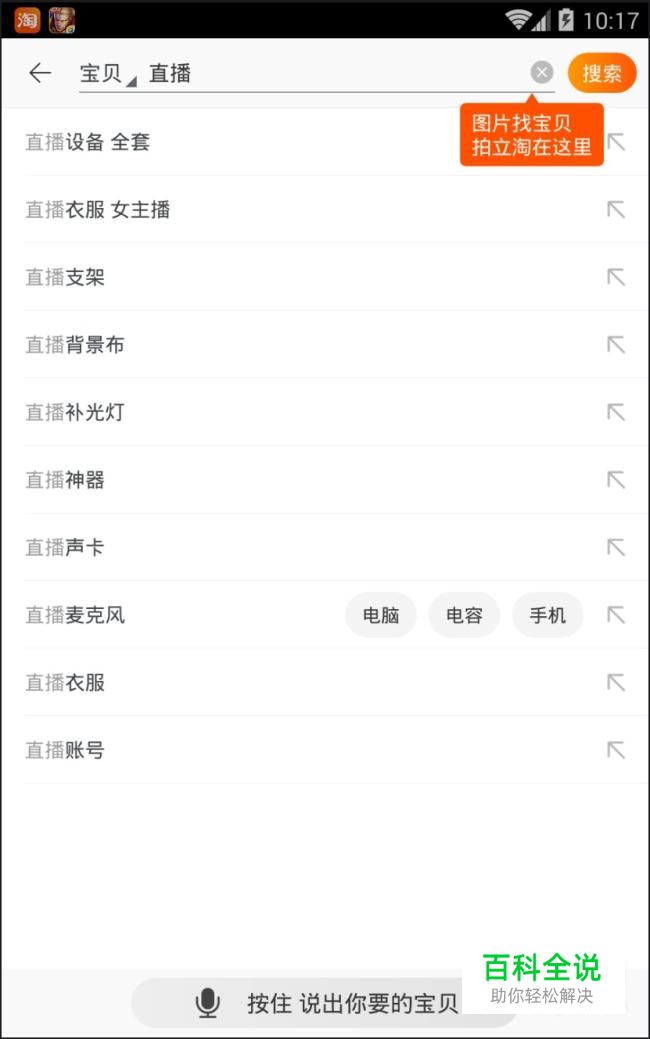The height and width of the screenshot is (1039, 650).
Task: Tap the 按住 说出你要的宝贝 voice button
Action: (325, 1003)
